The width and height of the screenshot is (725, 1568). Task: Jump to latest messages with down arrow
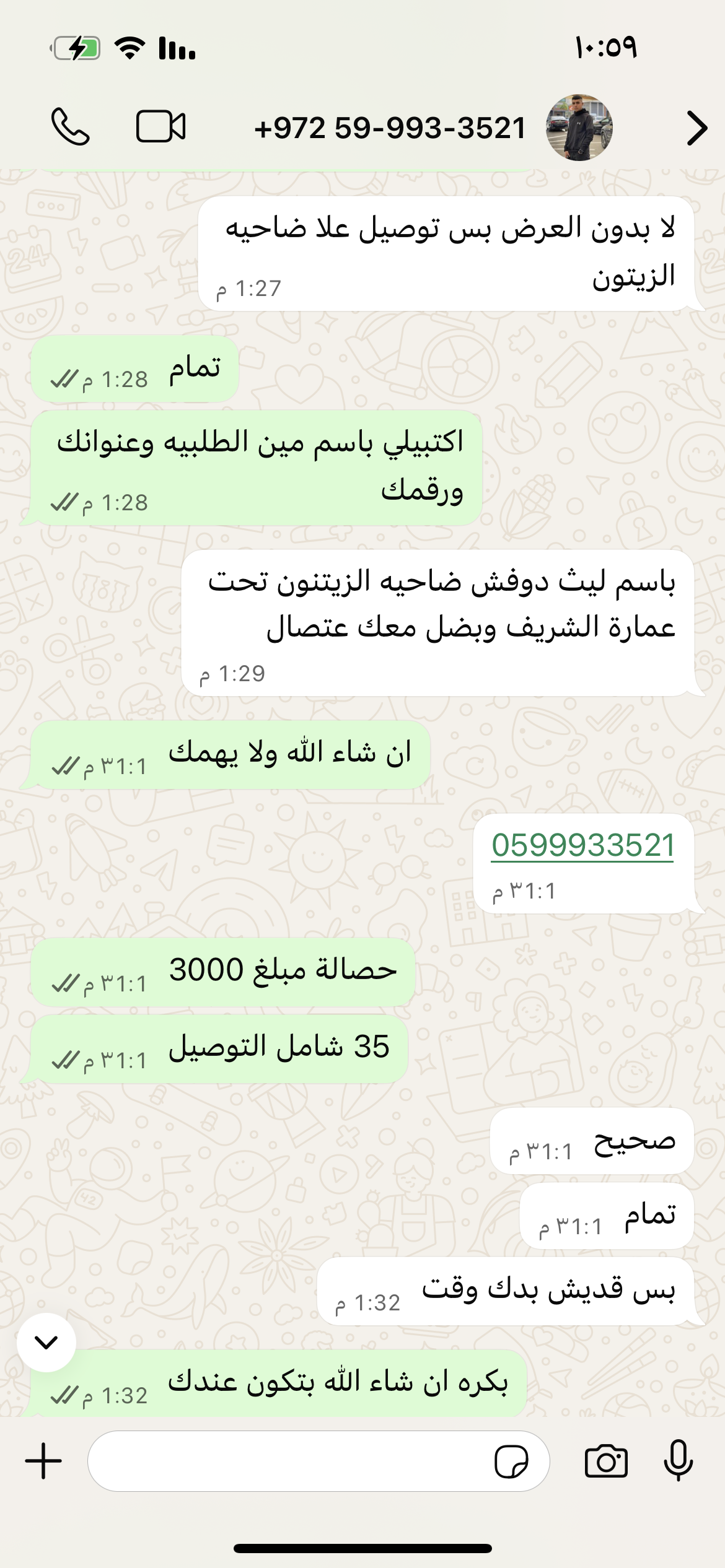46,1343
